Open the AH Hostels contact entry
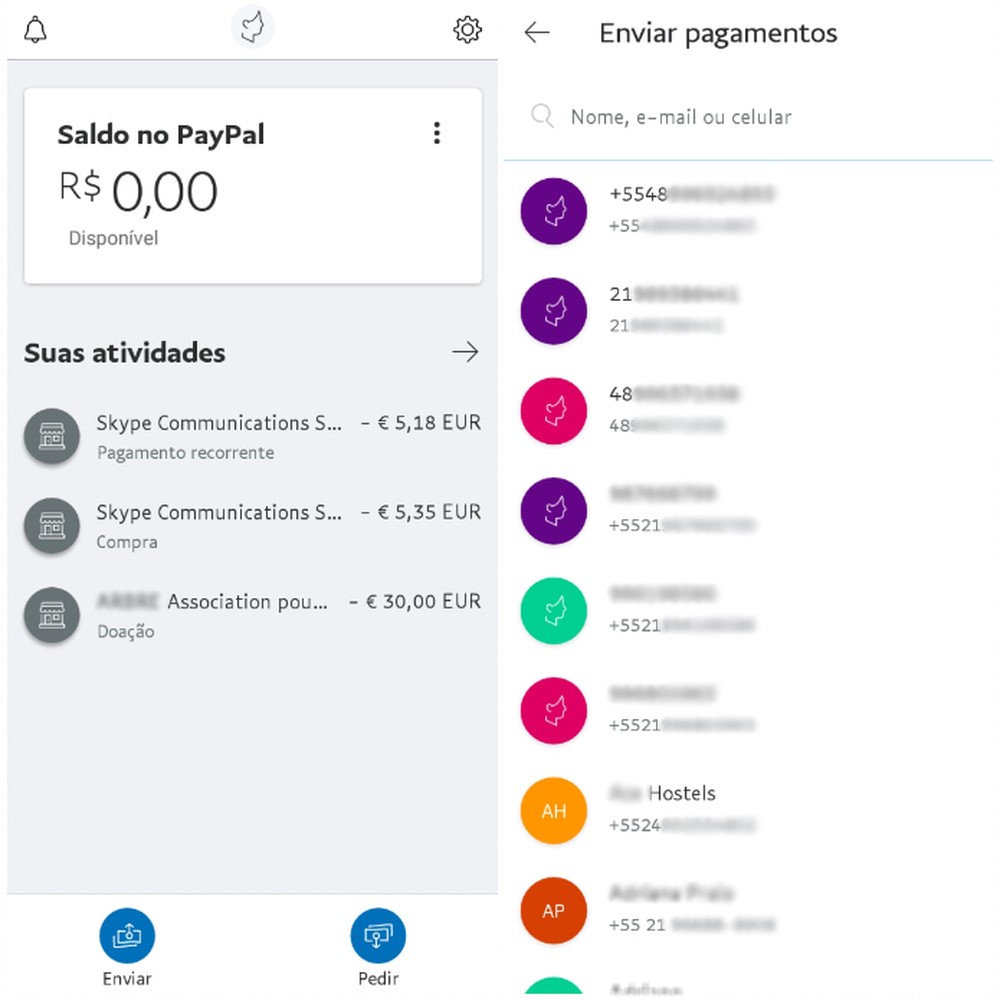Viewport: 1000px width, 1001px height. (700, 810)
